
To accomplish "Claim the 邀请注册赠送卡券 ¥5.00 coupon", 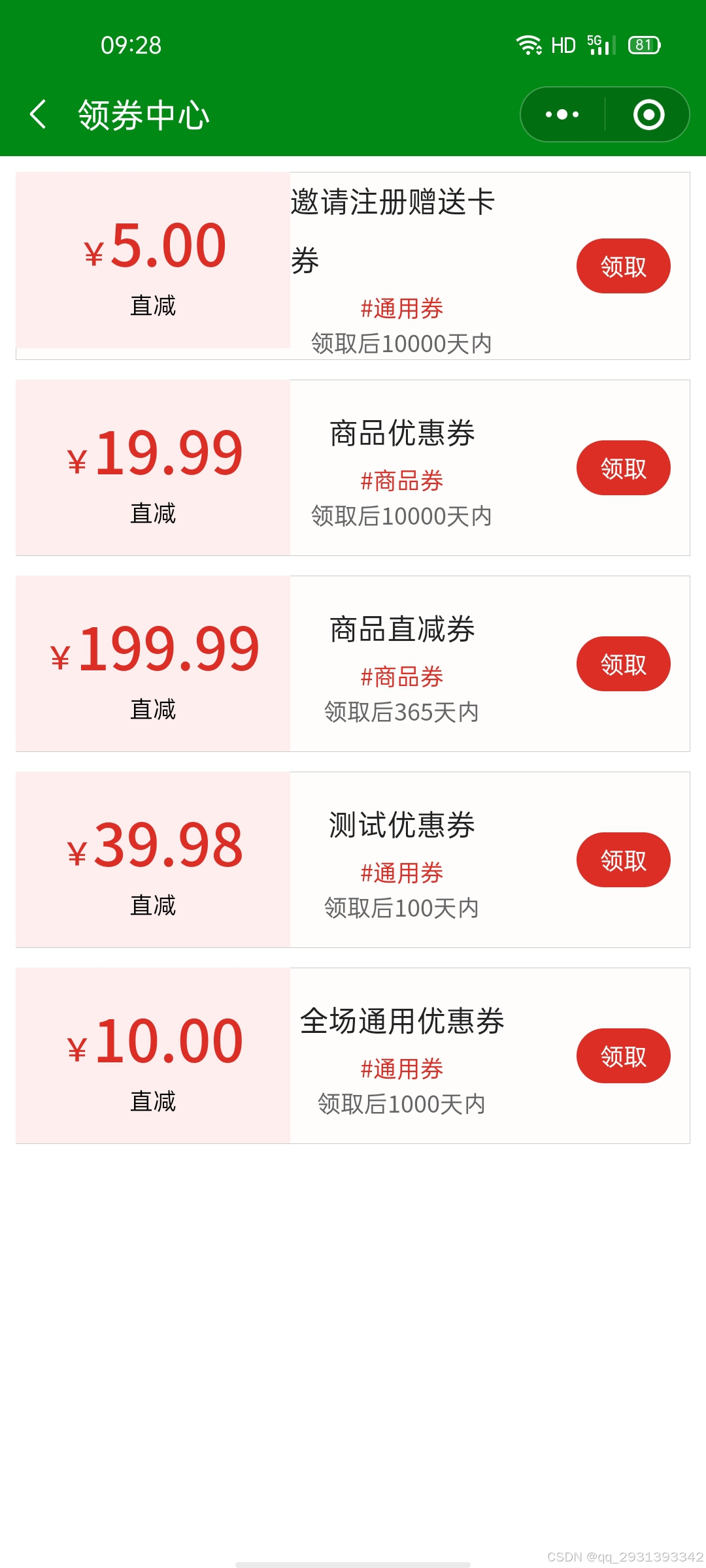I will point(623,267).
